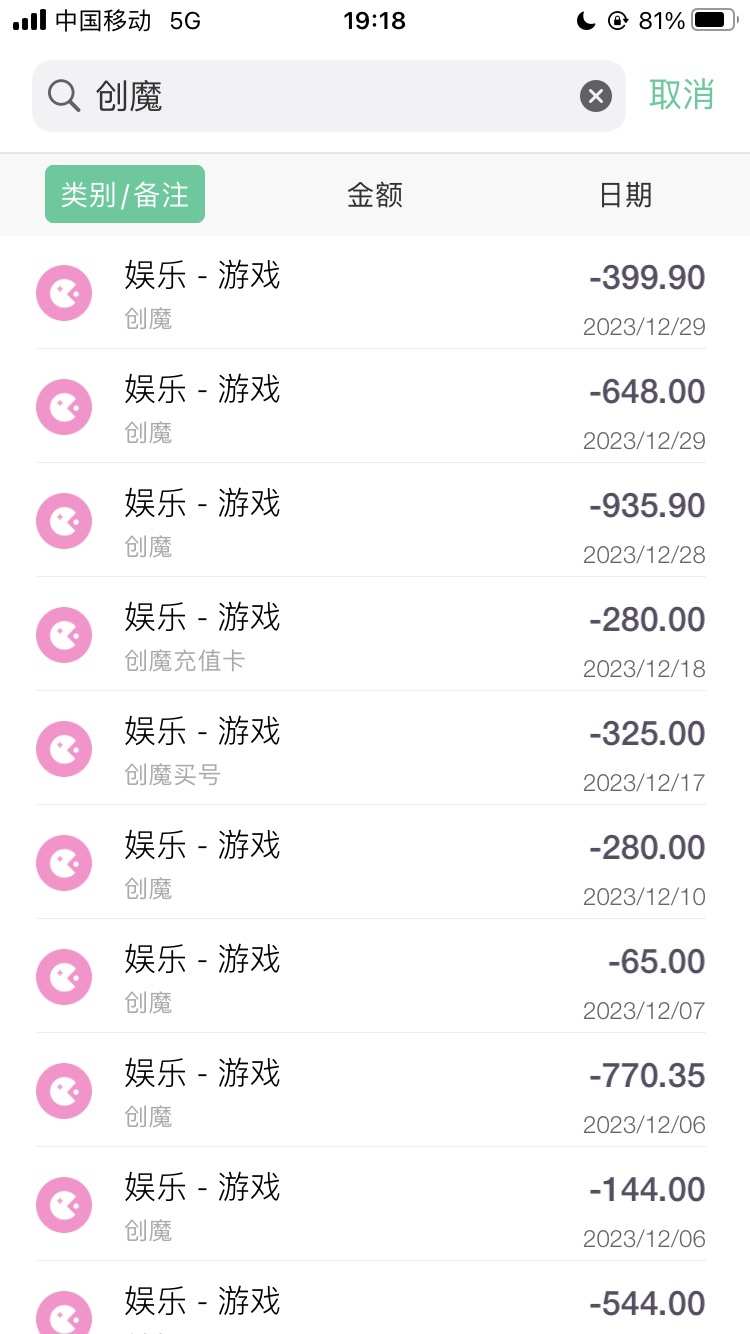Open the -770.35 game expense record
The width and height of the screenshot is (750, 1334).
[375, 1090]
